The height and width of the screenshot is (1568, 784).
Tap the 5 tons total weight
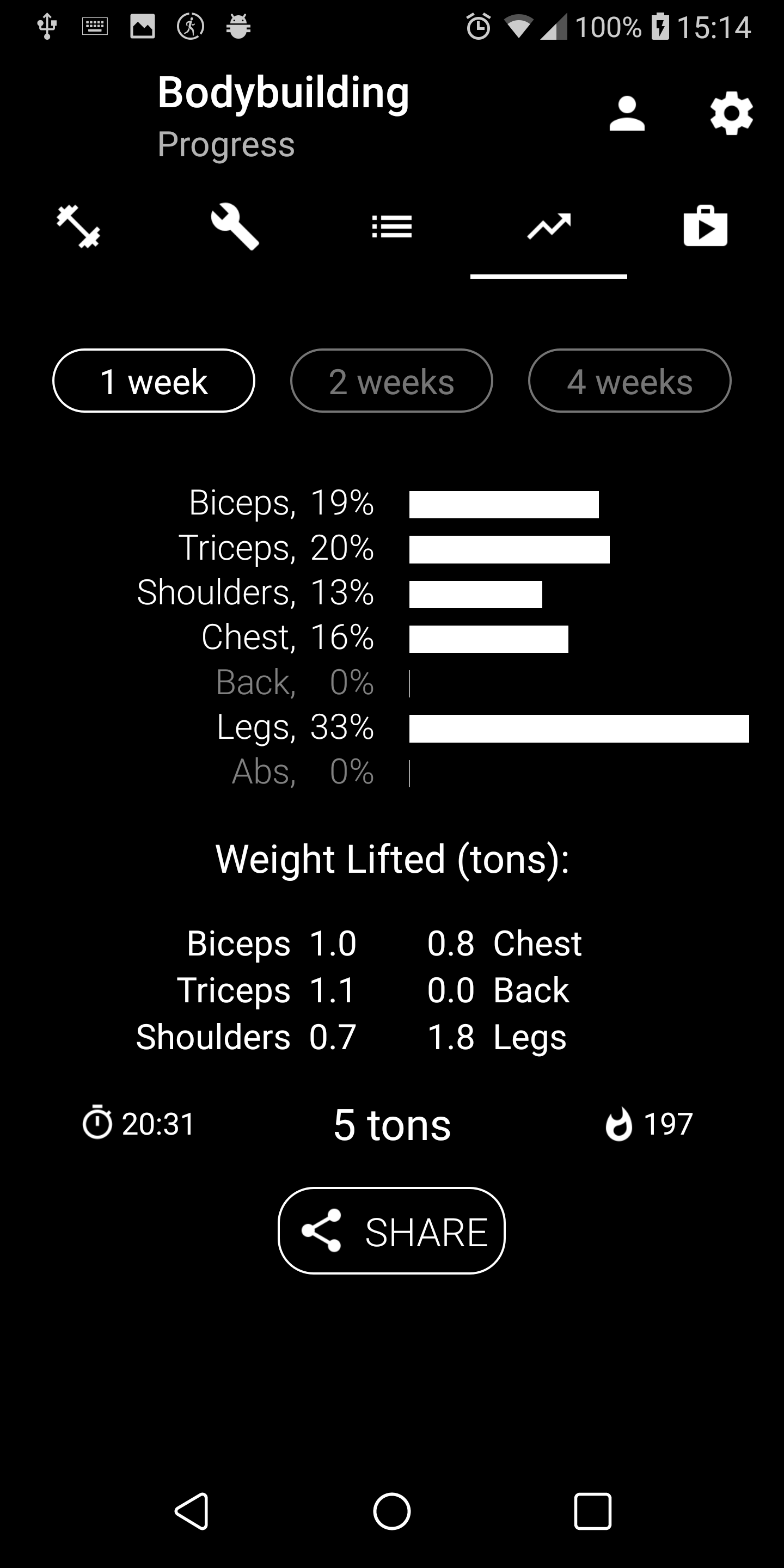pyautogui.click(x=391, y=1124)
